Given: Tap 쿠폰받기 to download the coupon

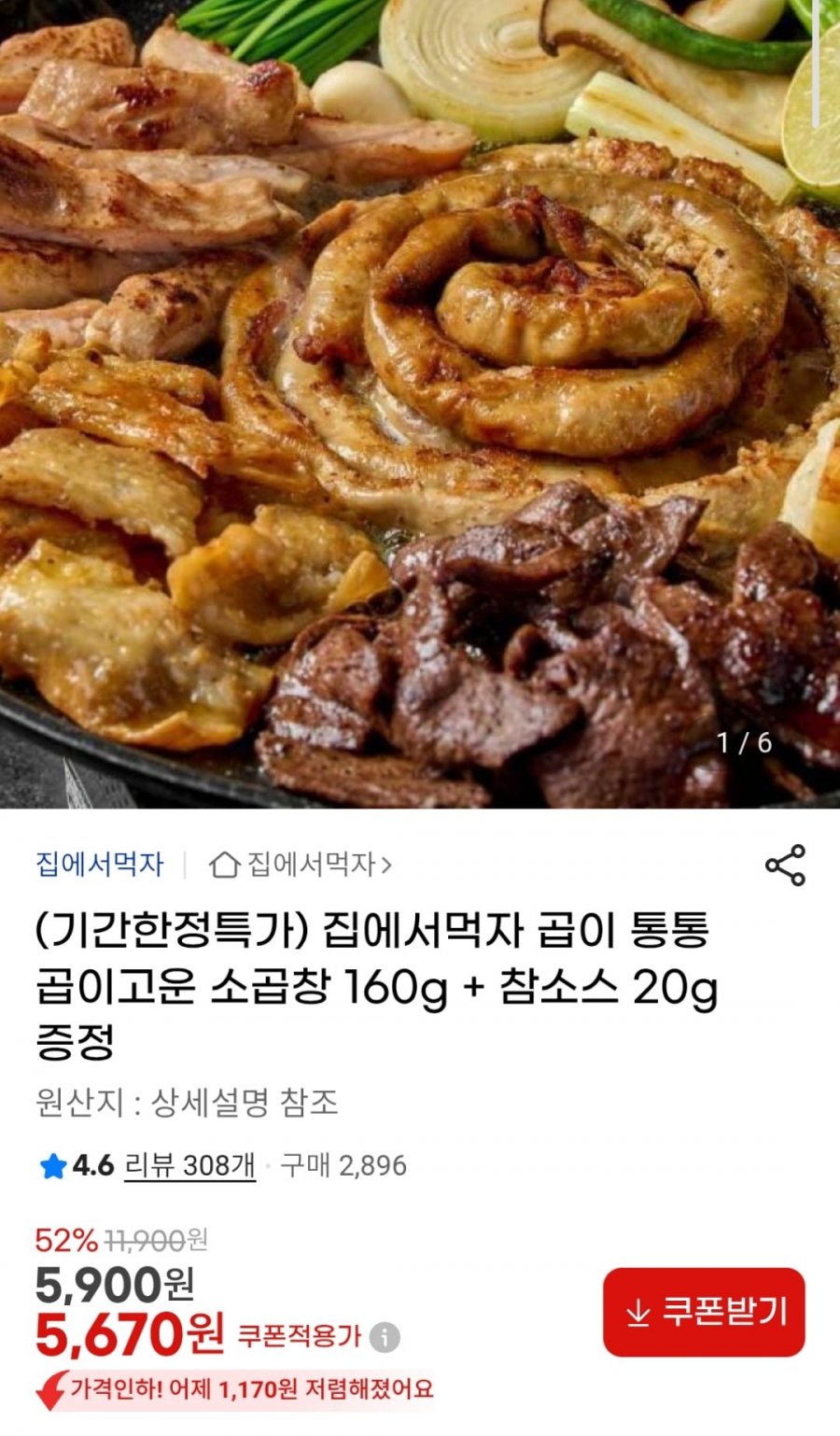Looking at the screenshot, I should (704, 1312).
